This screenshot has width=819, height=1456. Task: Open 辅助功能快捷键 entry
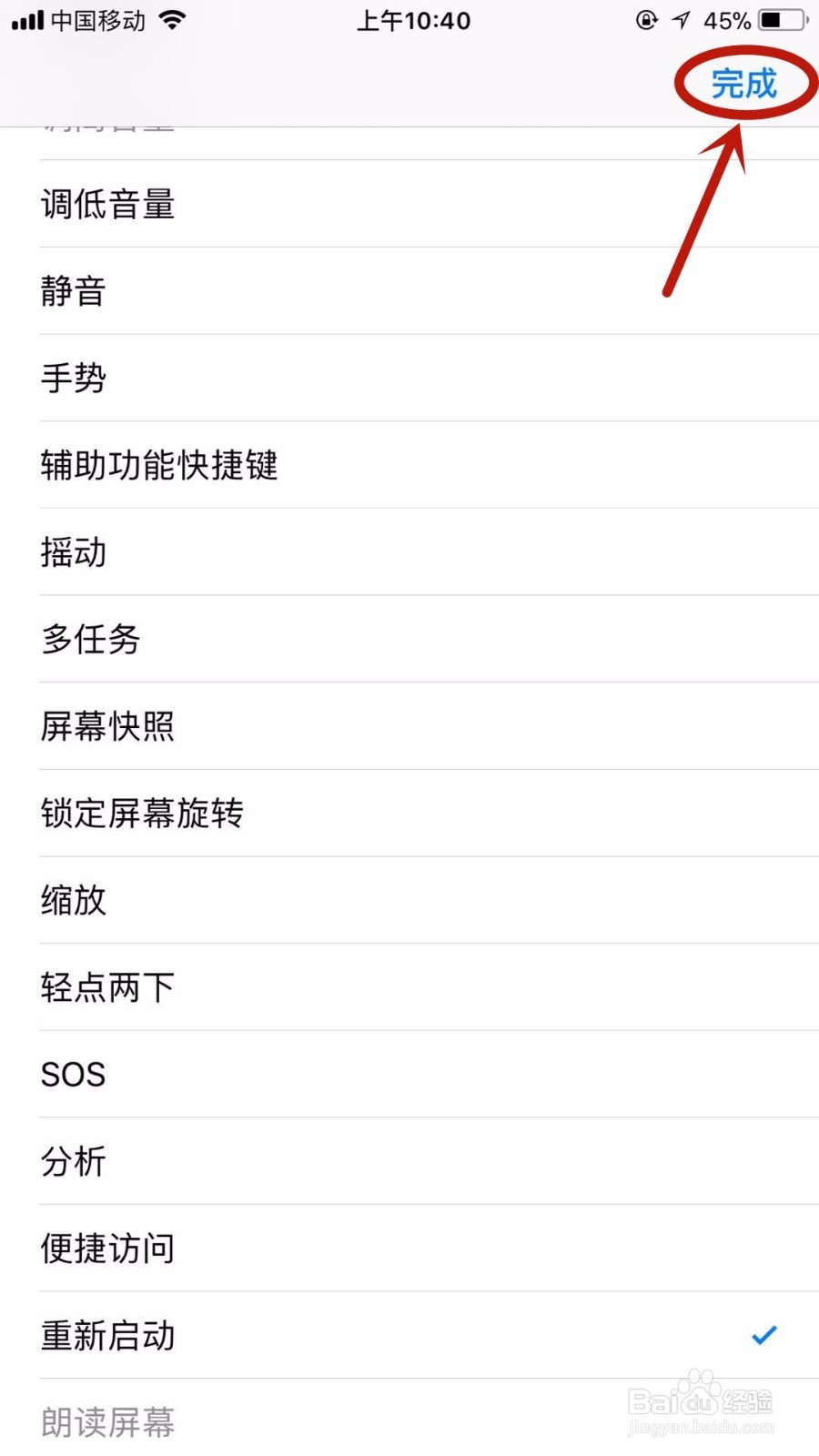(x=160, y=464)
